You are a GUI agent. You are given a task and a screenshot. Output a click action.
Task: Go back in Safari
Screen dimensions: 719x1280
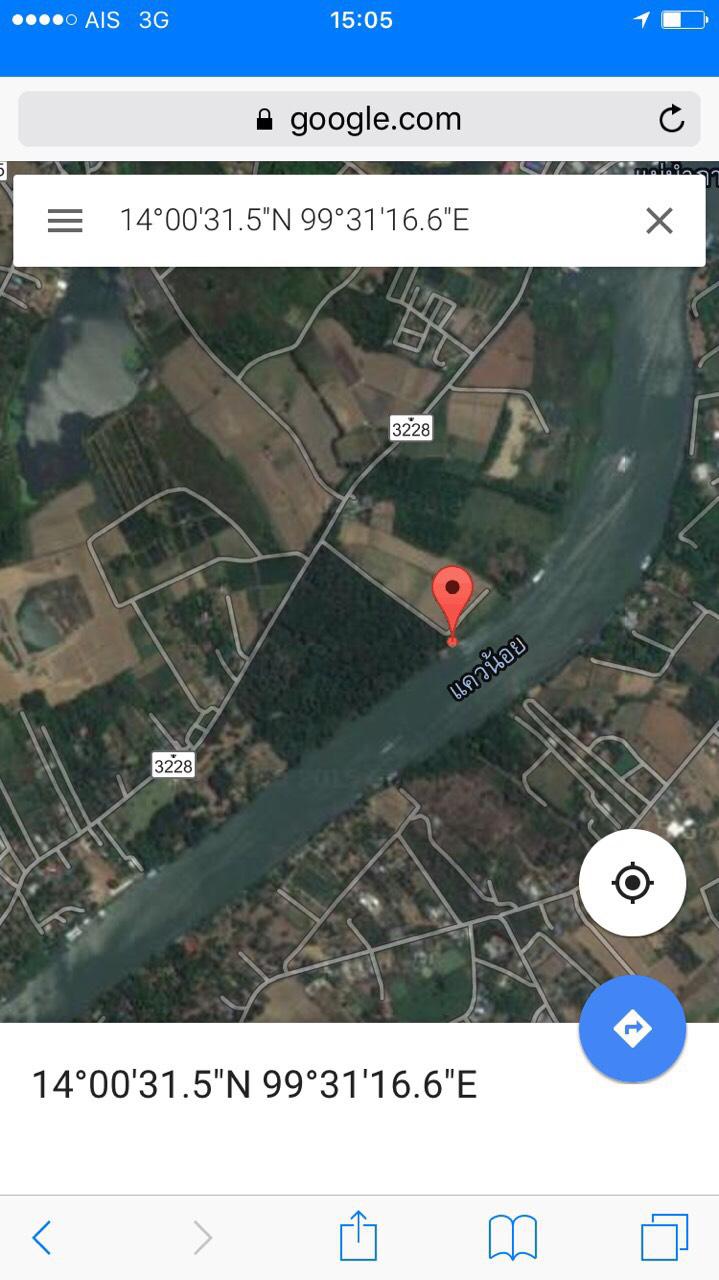point(42,1238)
